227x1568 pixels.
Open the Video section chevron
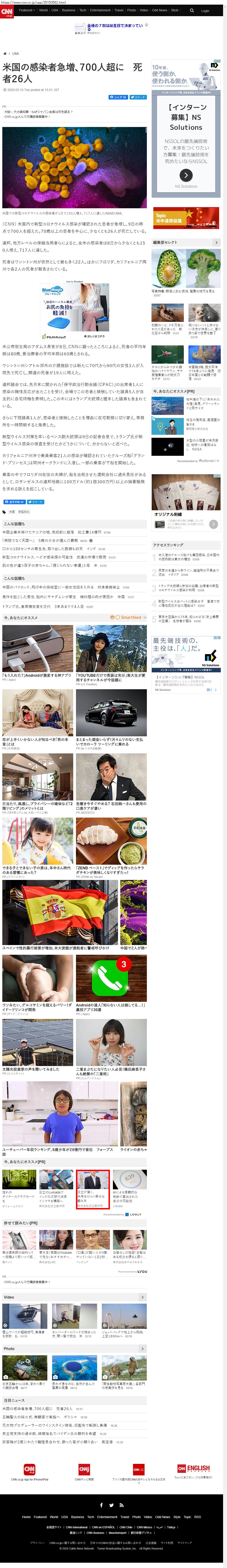[x=142, y=1297]
